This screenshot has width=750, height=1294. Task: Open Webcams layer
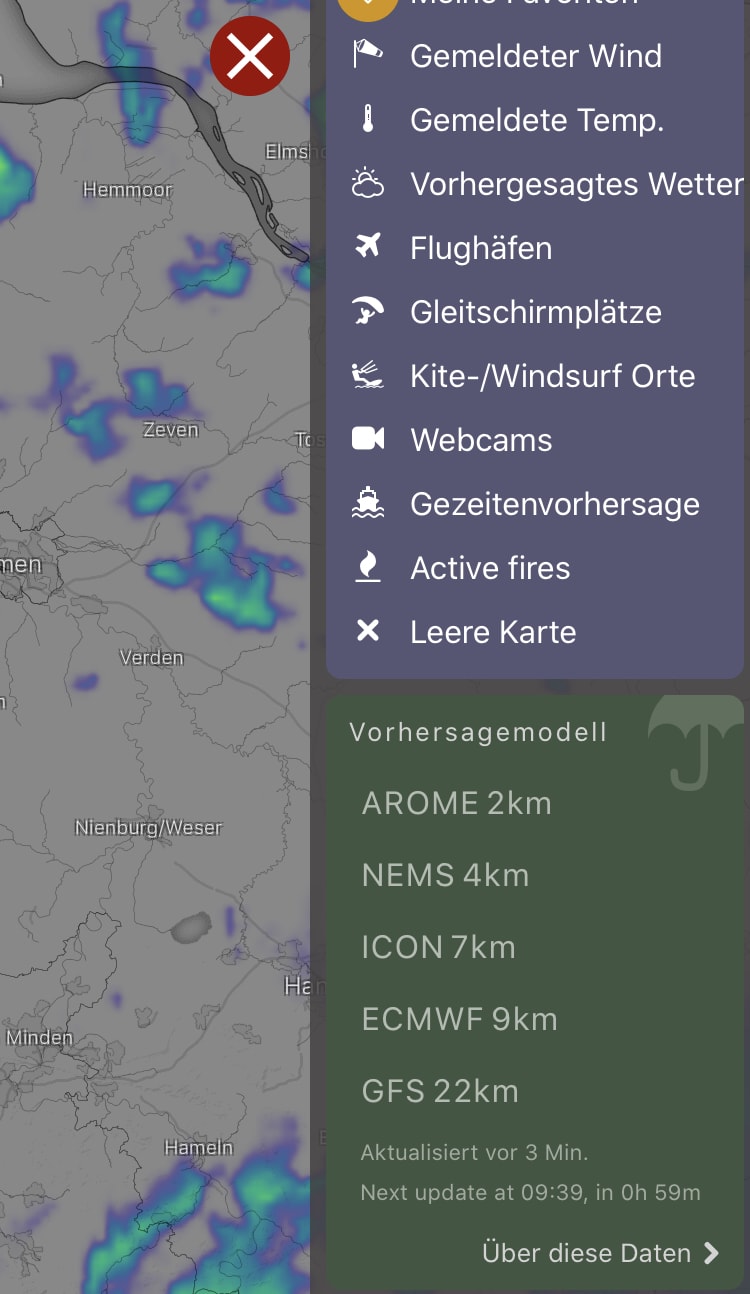(480, 440)
